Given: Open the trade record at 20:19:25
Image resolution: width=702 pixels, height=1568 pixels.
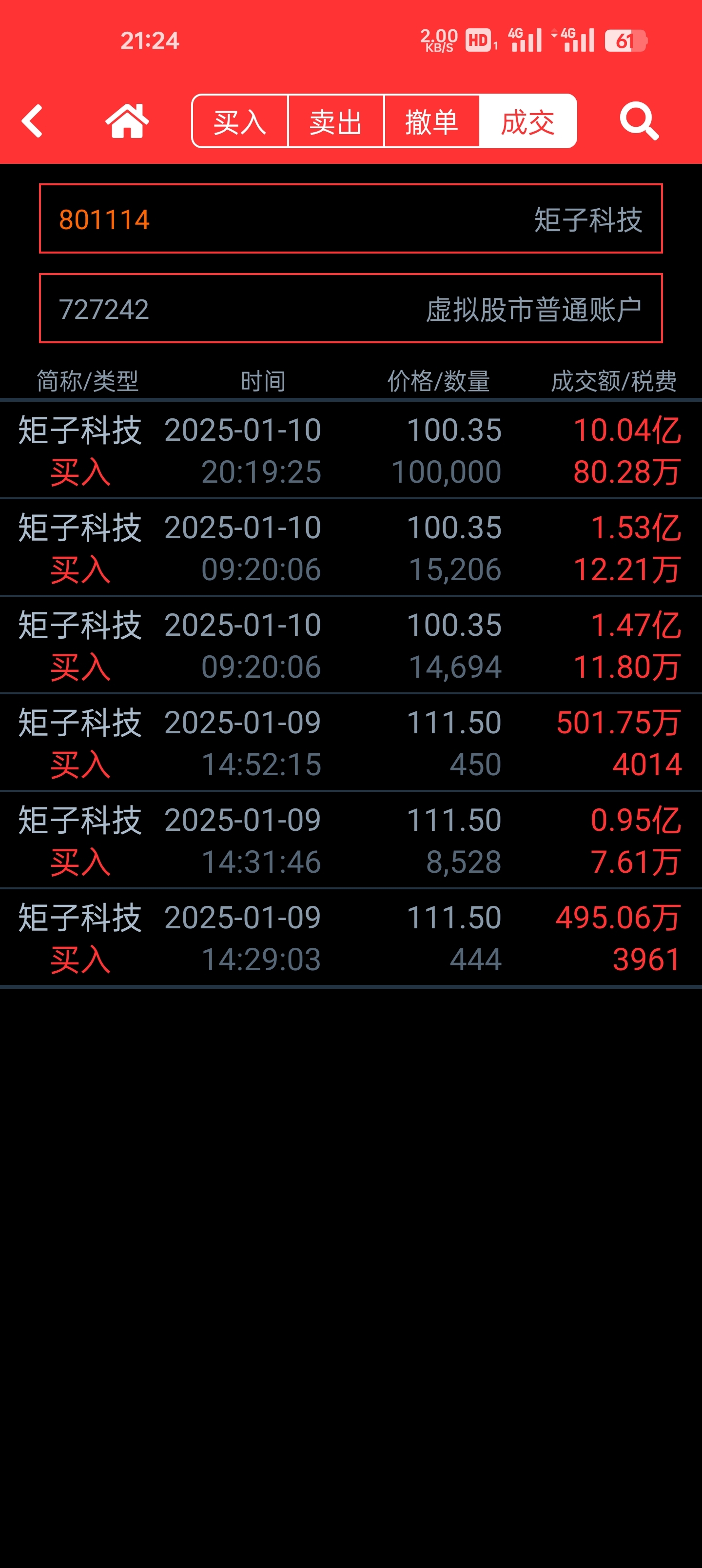Looking at the screenshot, I should (351, 451).
